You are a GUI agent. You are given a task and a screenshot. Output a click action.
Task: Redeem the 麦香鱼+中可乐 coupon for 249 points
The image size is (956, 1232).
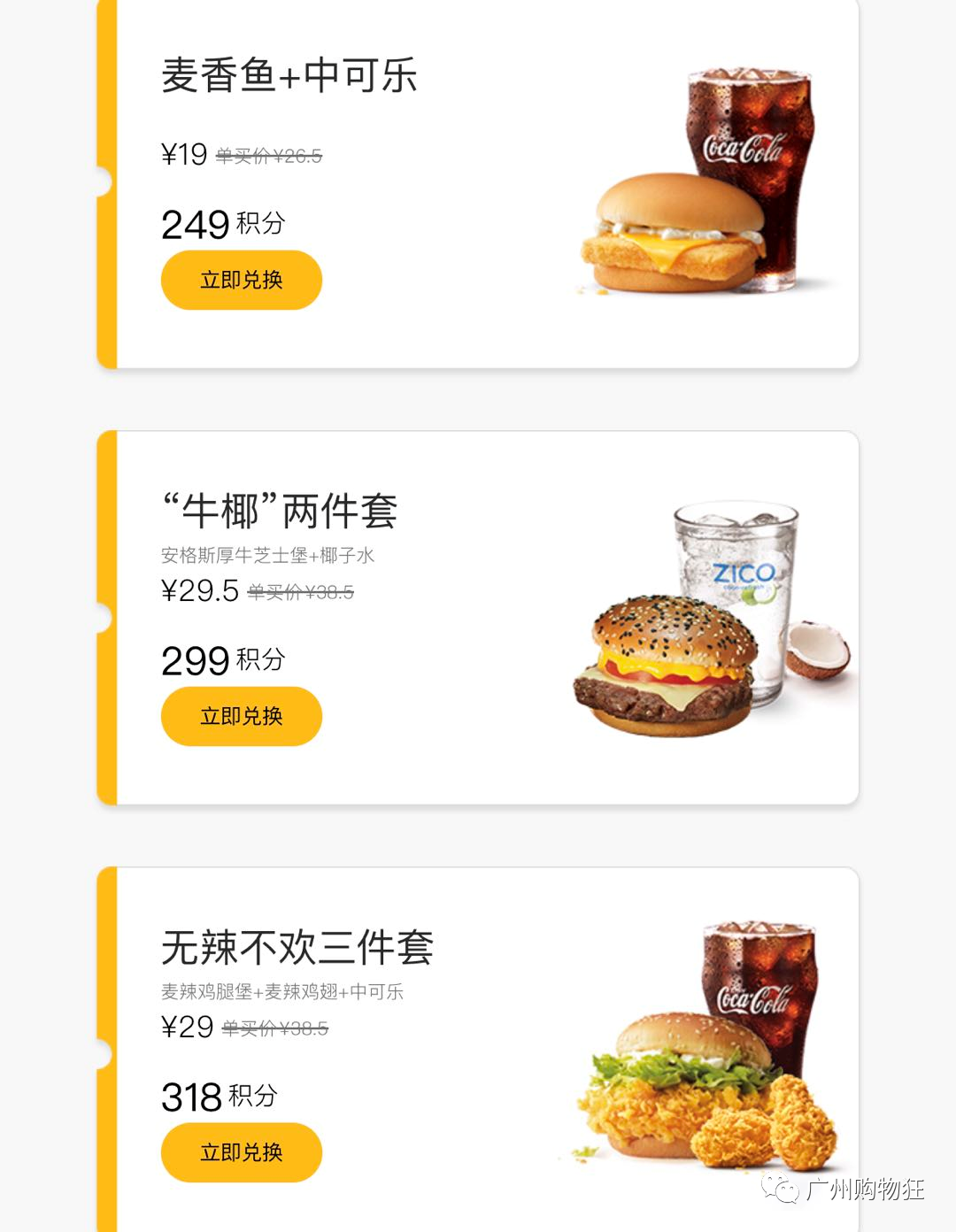point(241,280)
